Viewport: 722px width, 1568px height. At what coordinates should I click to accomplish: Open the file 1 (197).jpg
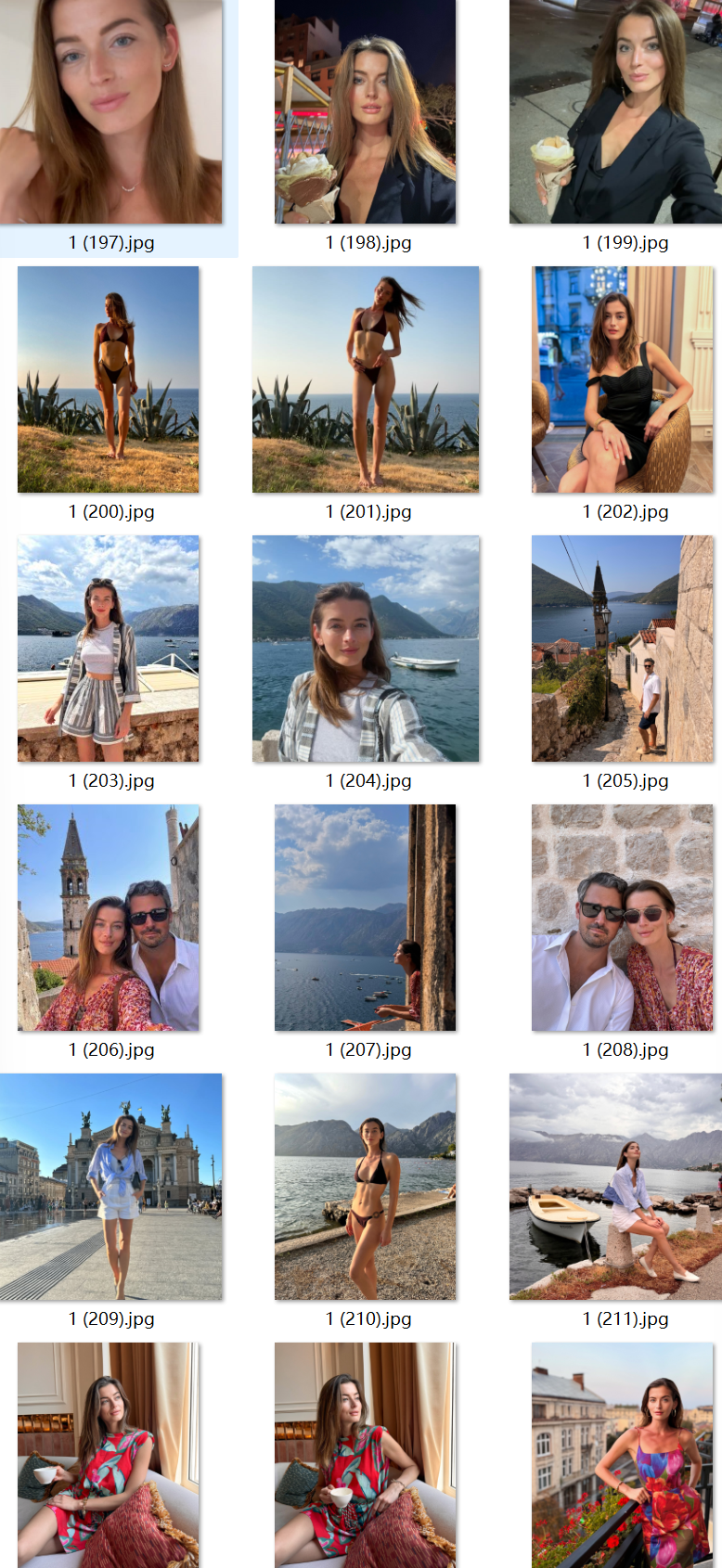[x=111, y=111]
